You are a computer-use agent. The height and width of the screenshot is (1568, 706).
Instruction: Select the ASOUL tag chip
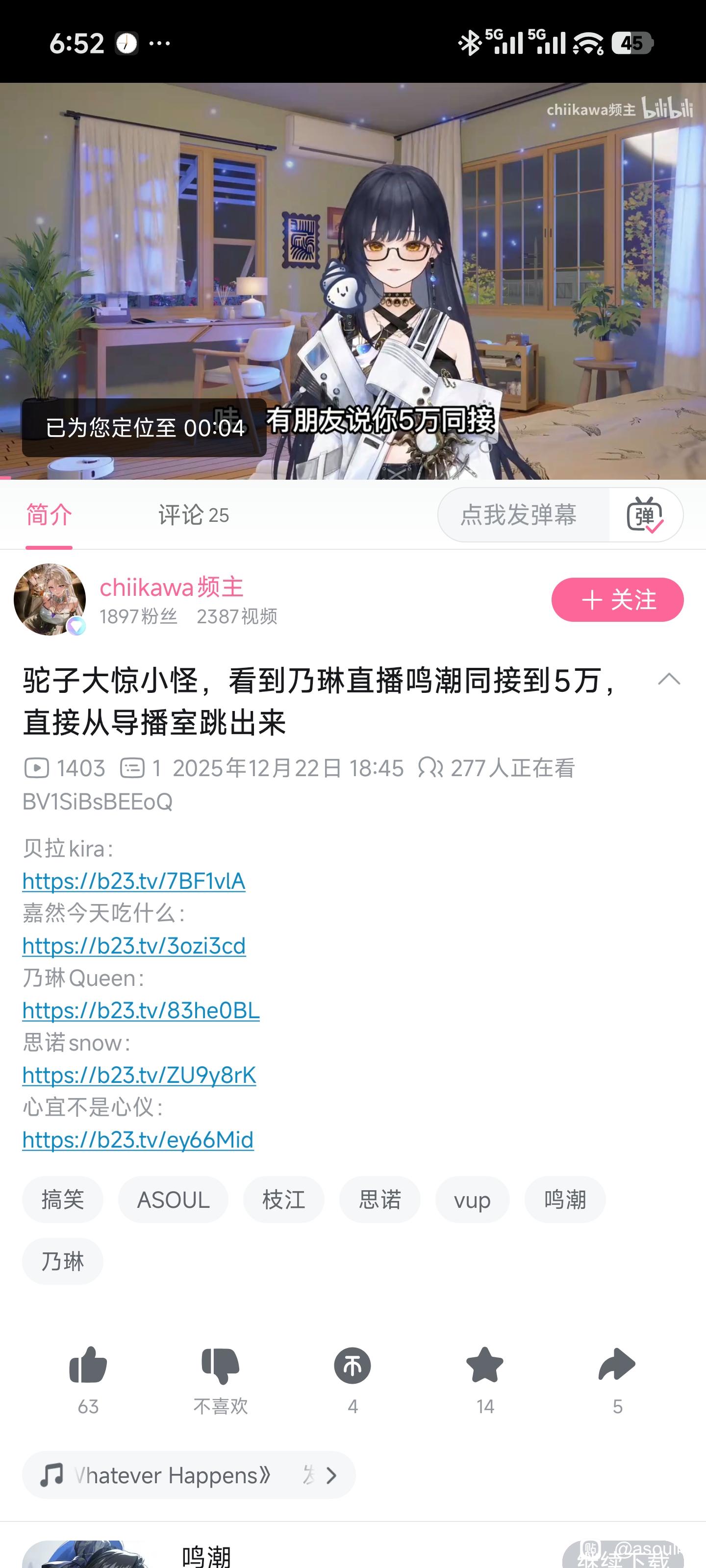tap(173, 1200)
